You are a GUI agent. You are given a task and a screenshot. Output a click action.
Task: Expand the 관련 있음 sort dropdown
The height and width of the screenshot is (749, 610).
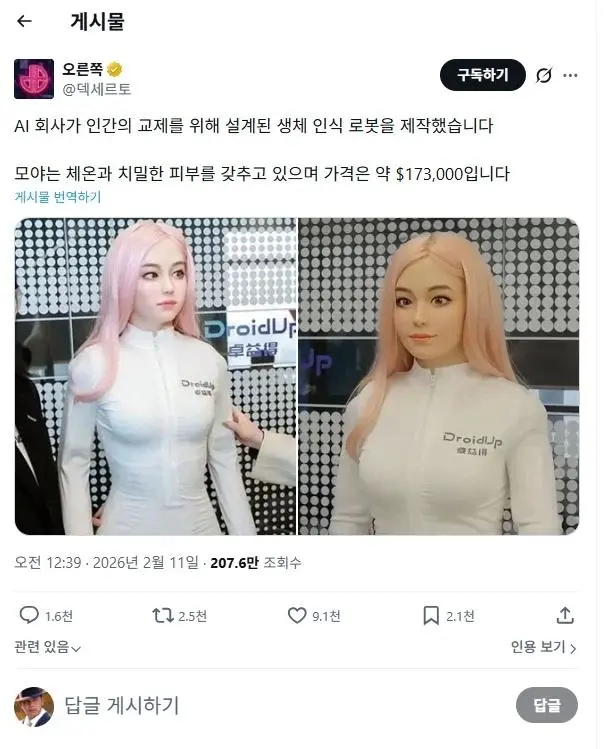click(48, 647)
